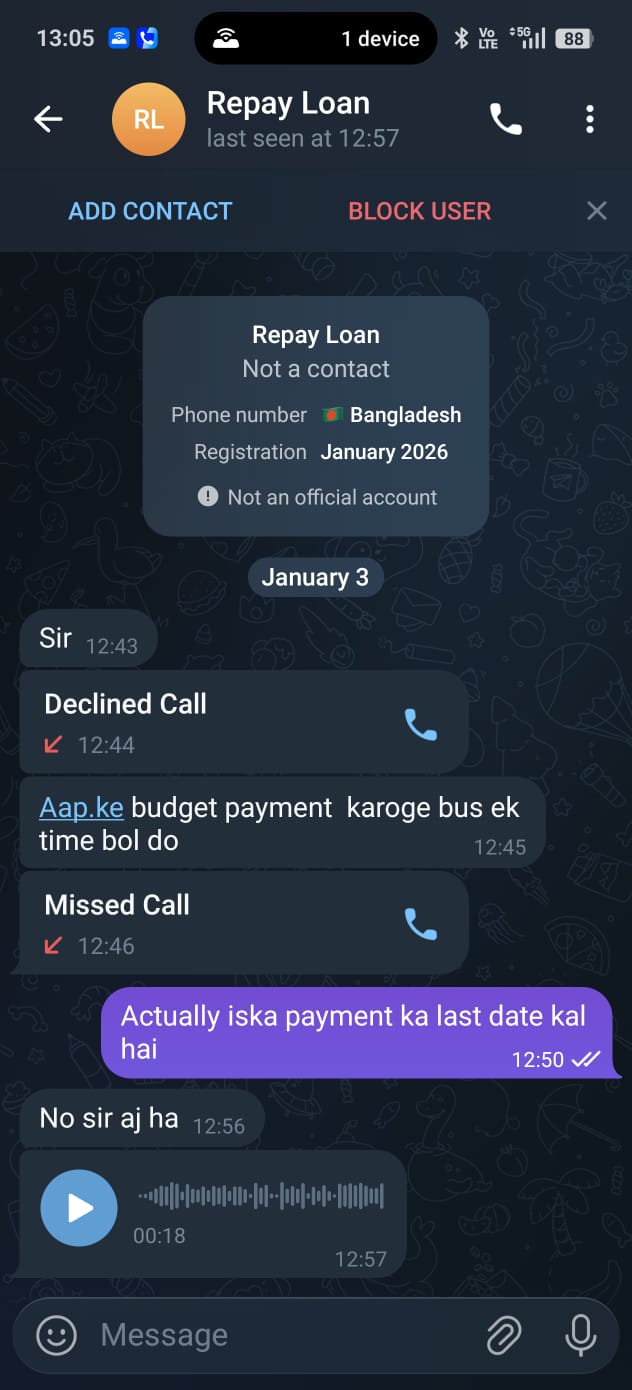Go back to the chat list
632x1390 pixels.
(48, 120)
